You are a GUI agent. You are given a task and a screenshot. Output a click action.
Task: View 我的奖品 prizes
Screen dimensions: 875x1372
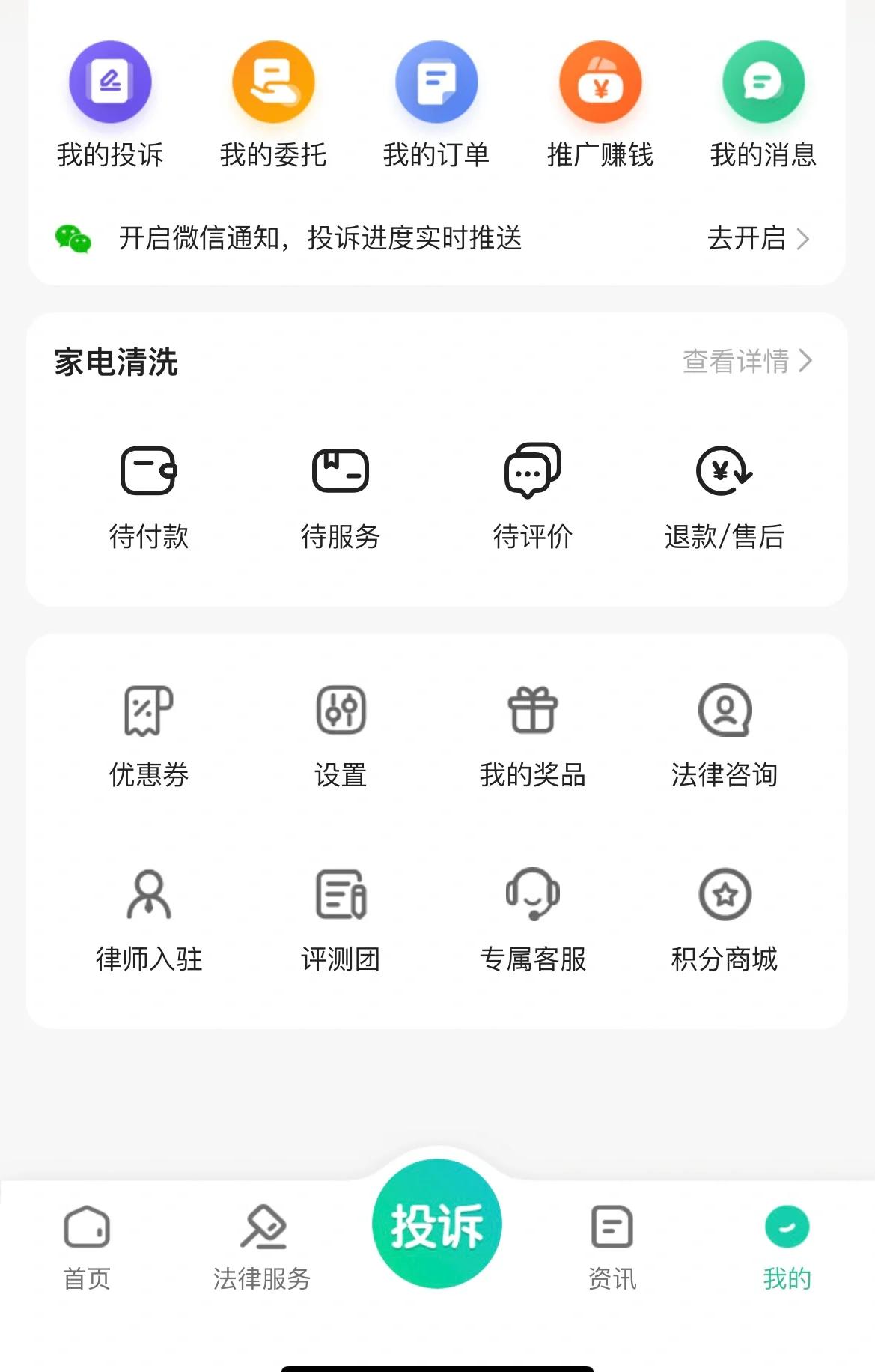click(x=532, y=735)
